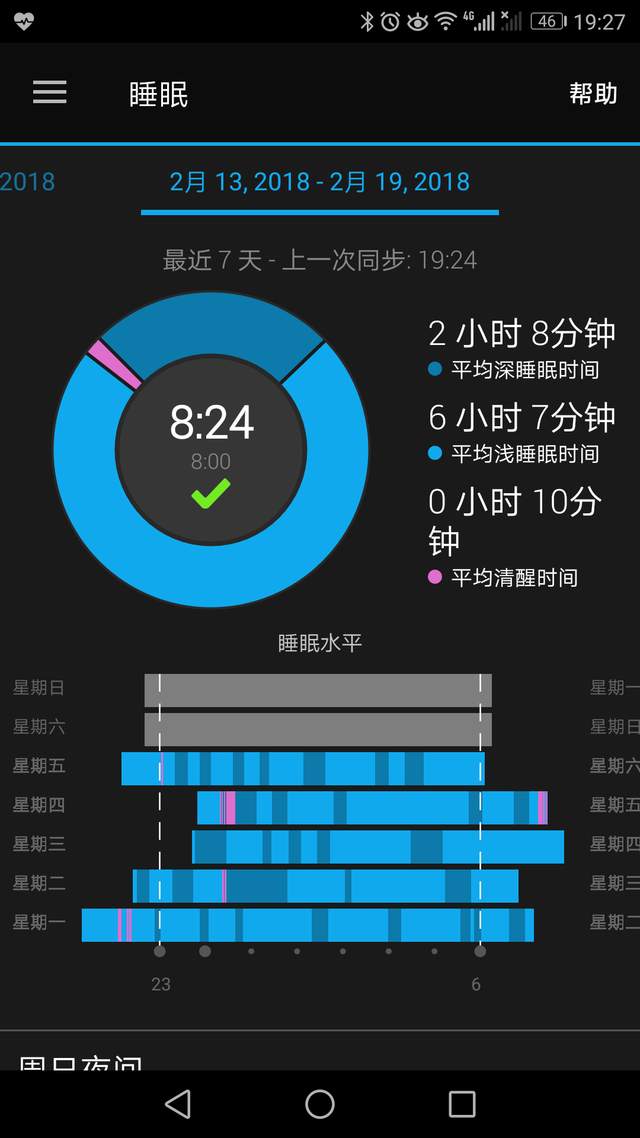
Task: Go back using the system back button
Action: tap(178, 1103)
